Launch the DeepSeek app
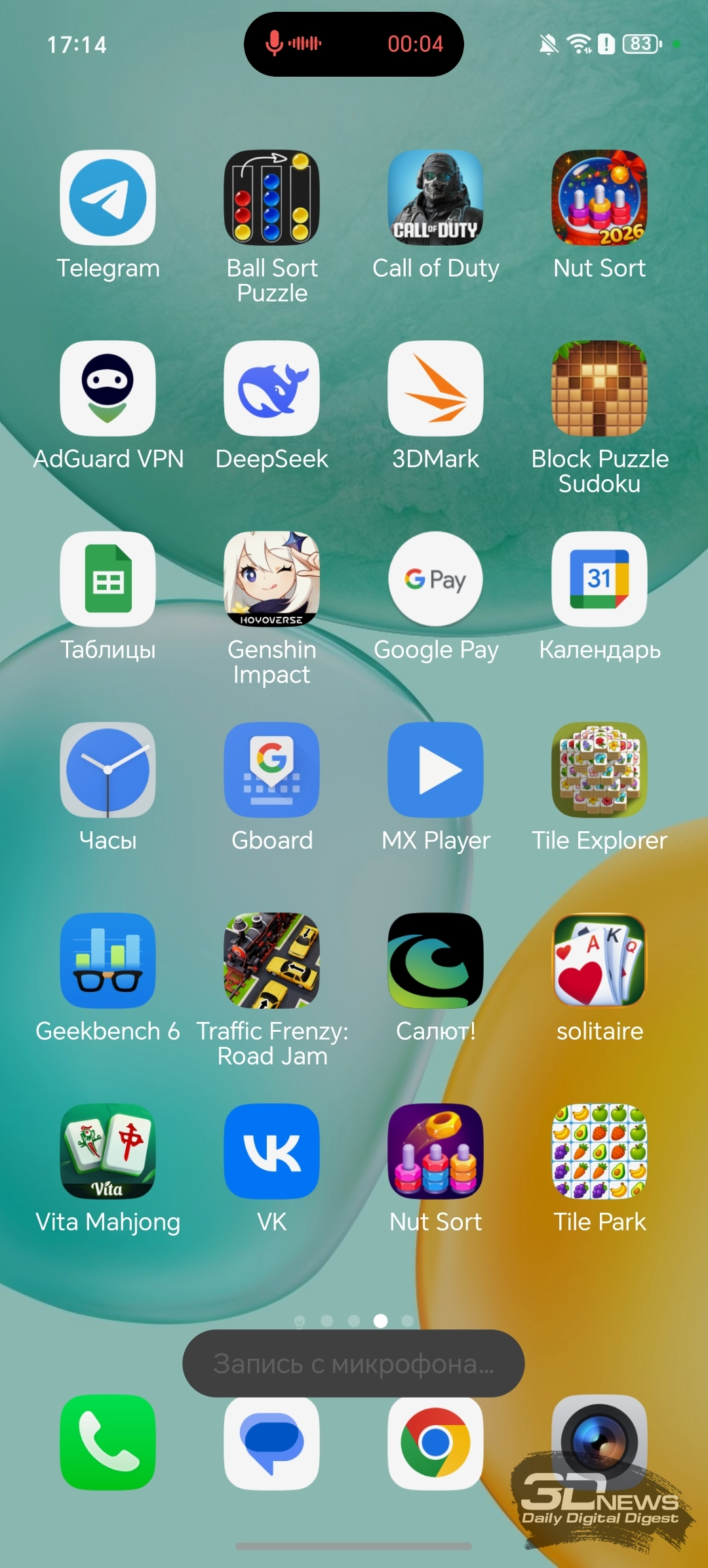Image resolution: width=708 pixels, height=1568 pixels. click(271, 389)
